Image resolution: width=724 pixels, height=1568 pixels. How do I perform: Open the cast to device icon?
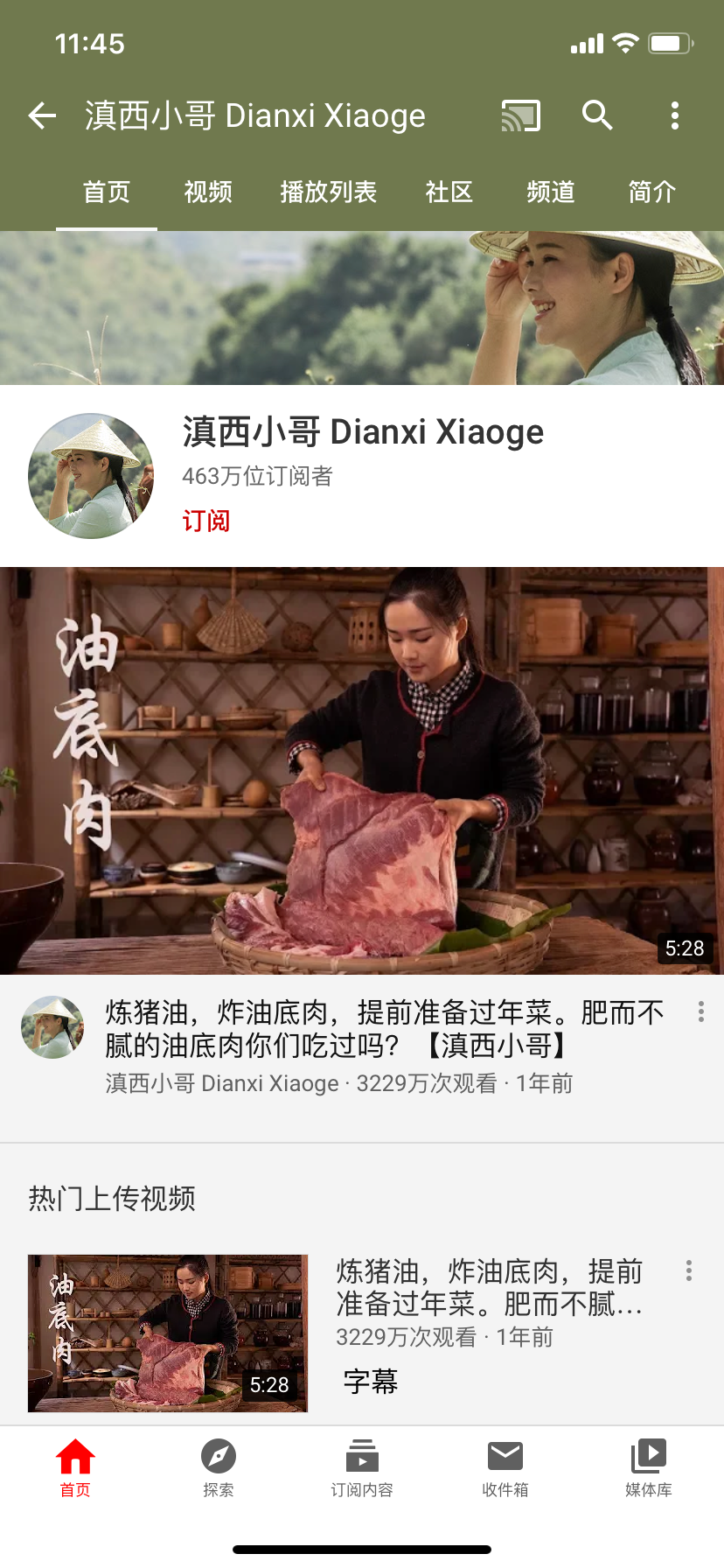pyautogui.click(x=520, y=115)
